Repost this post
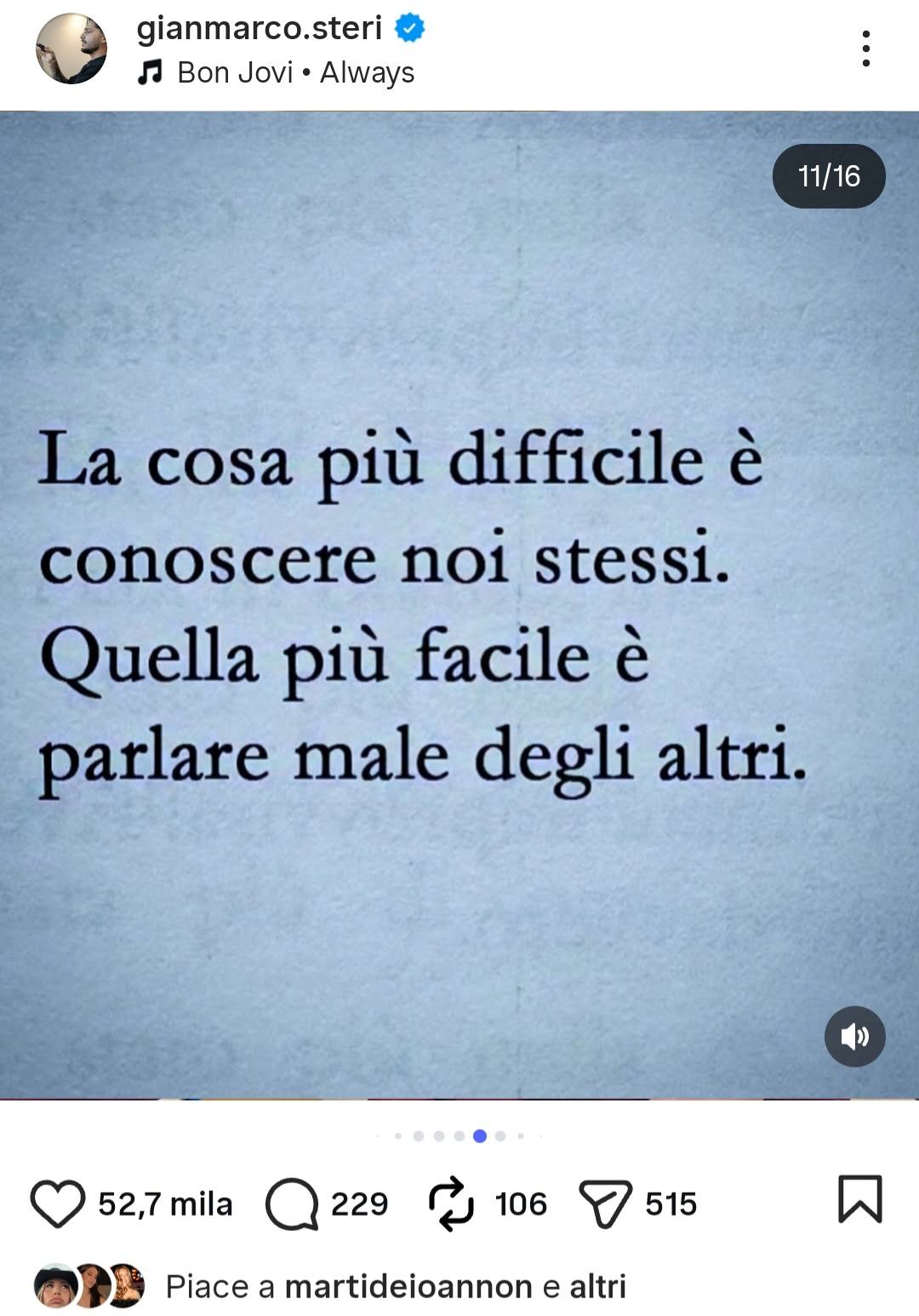Screen dimensions: 919x1316 450,1204
